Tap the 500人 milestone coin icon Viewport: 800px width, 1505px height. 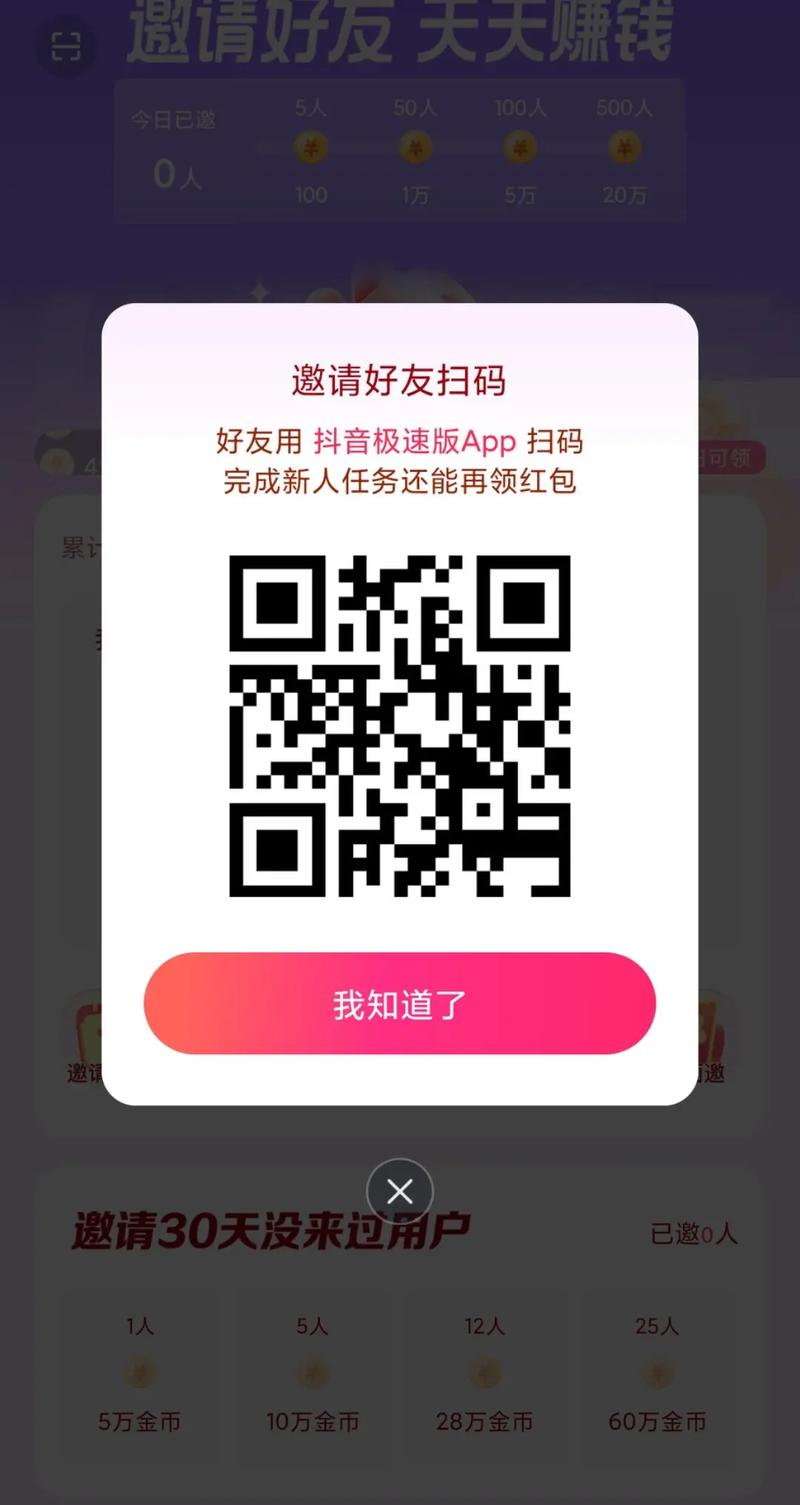click(x=622, y=148)
